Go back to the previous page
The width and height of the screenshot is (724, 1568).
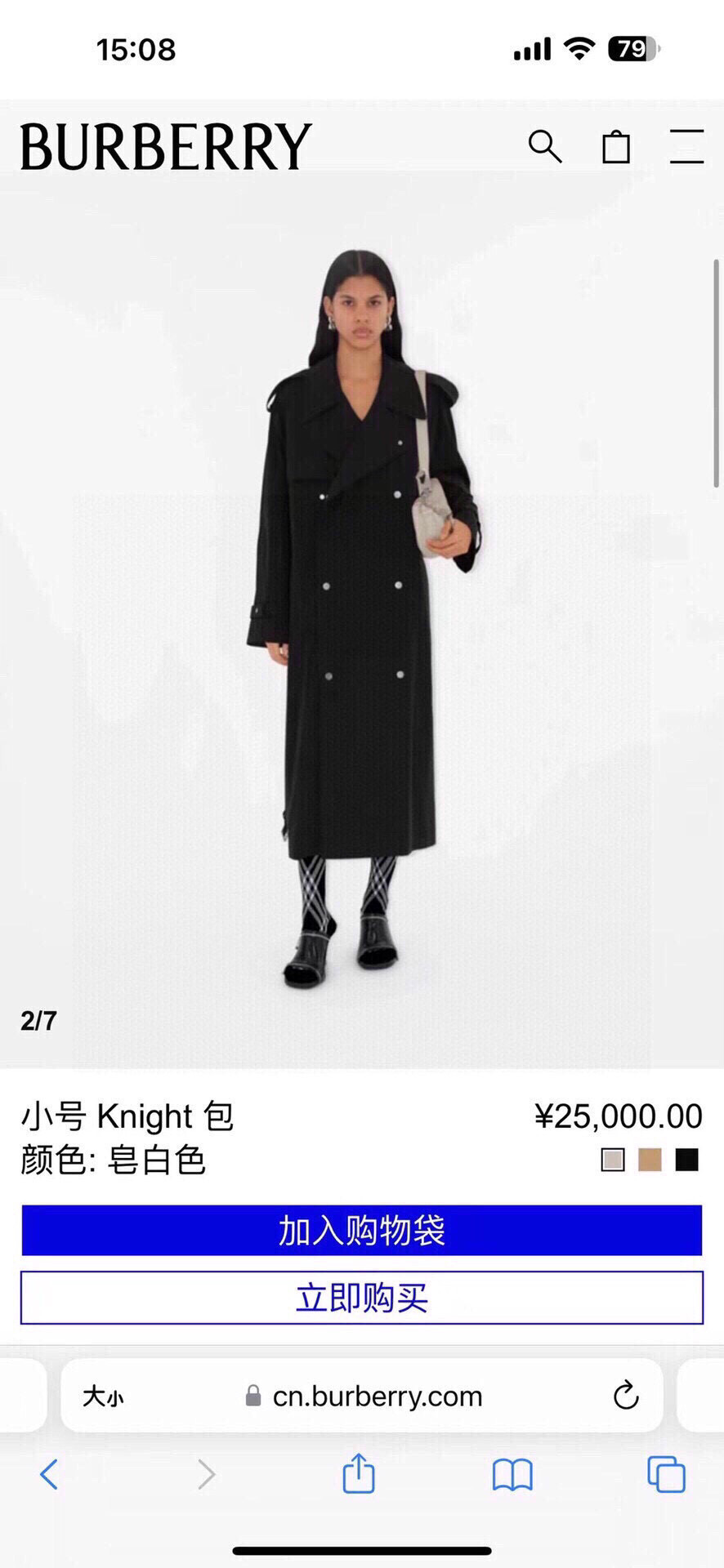tap(49, 1475)
